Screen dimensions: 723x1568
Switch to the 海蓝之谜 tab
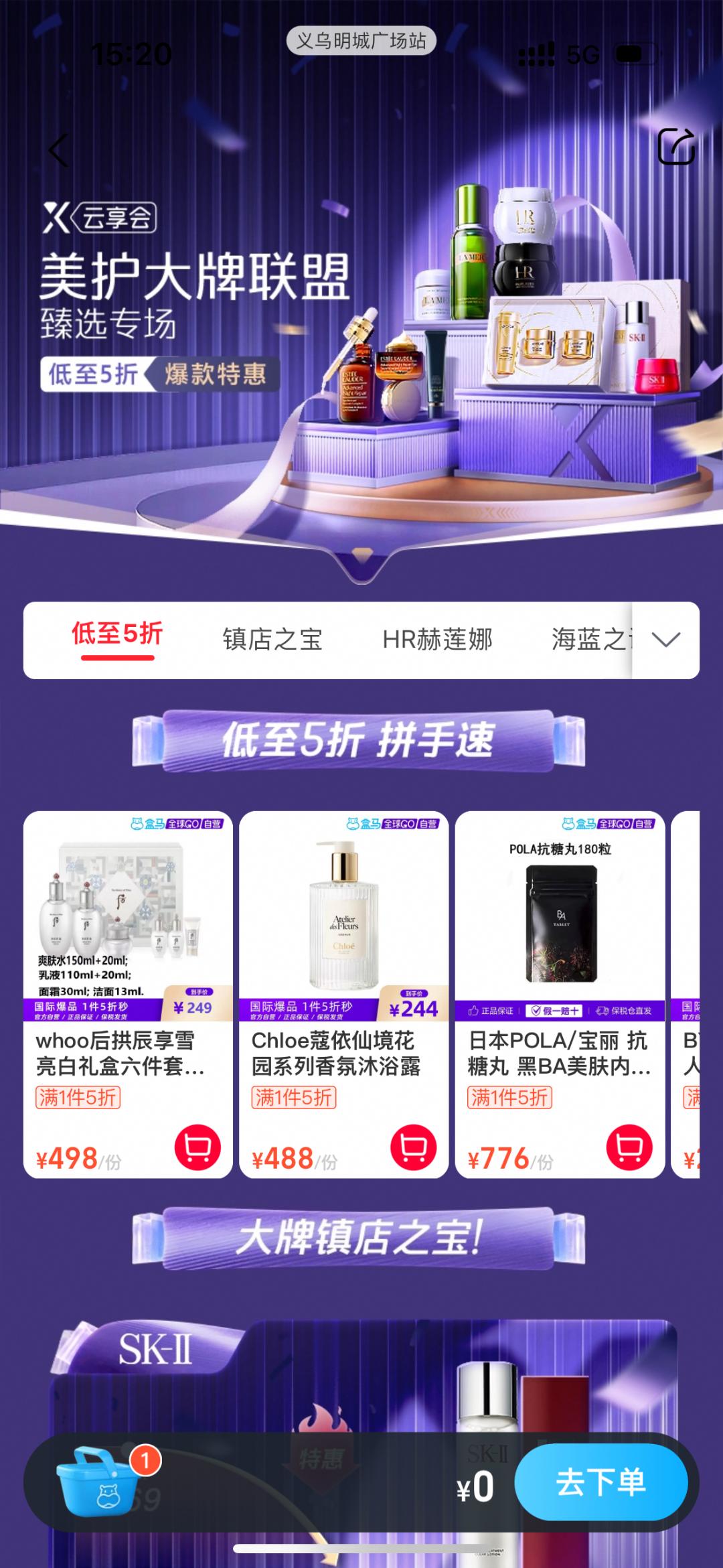click(x=589, y=640)
